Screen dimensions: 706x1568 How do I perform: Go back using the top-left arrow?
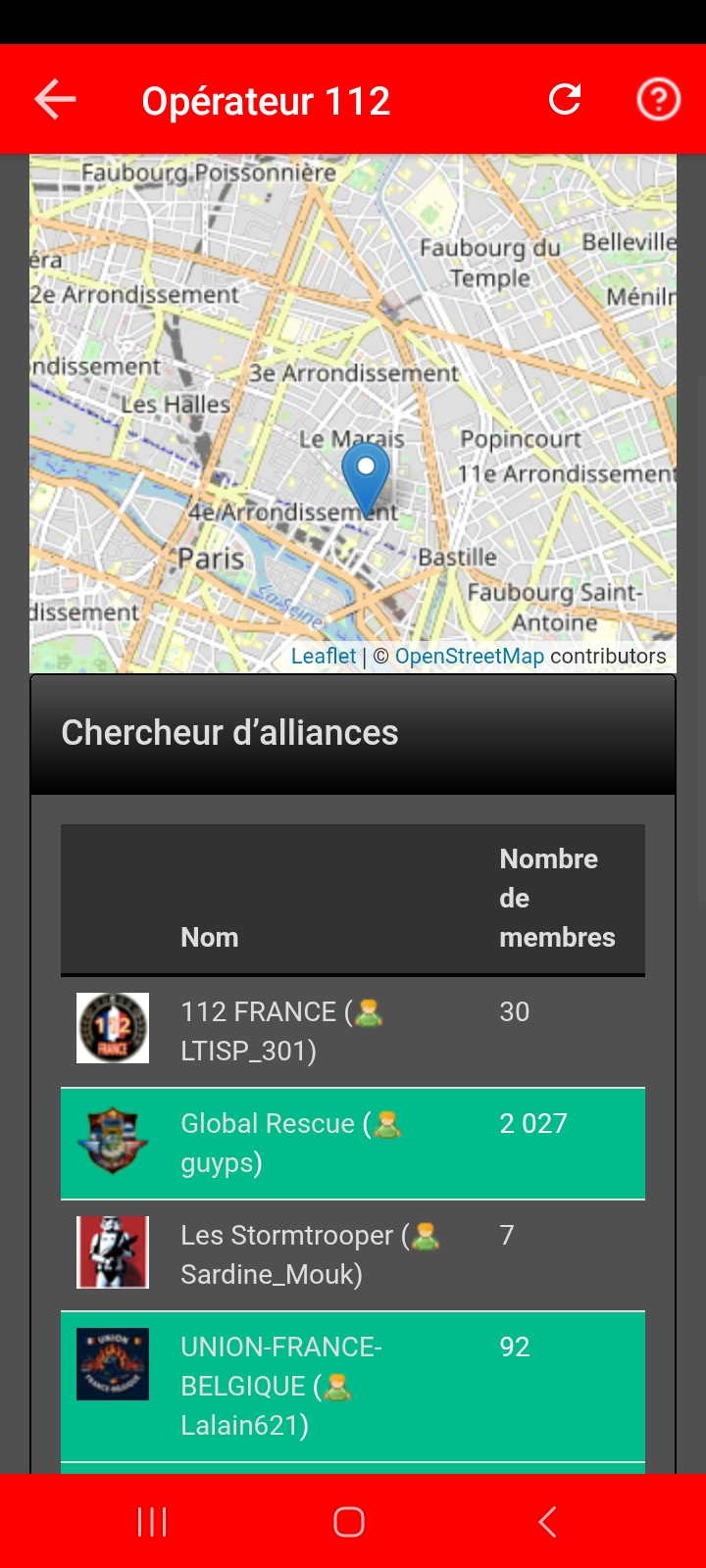coord(55,100)
